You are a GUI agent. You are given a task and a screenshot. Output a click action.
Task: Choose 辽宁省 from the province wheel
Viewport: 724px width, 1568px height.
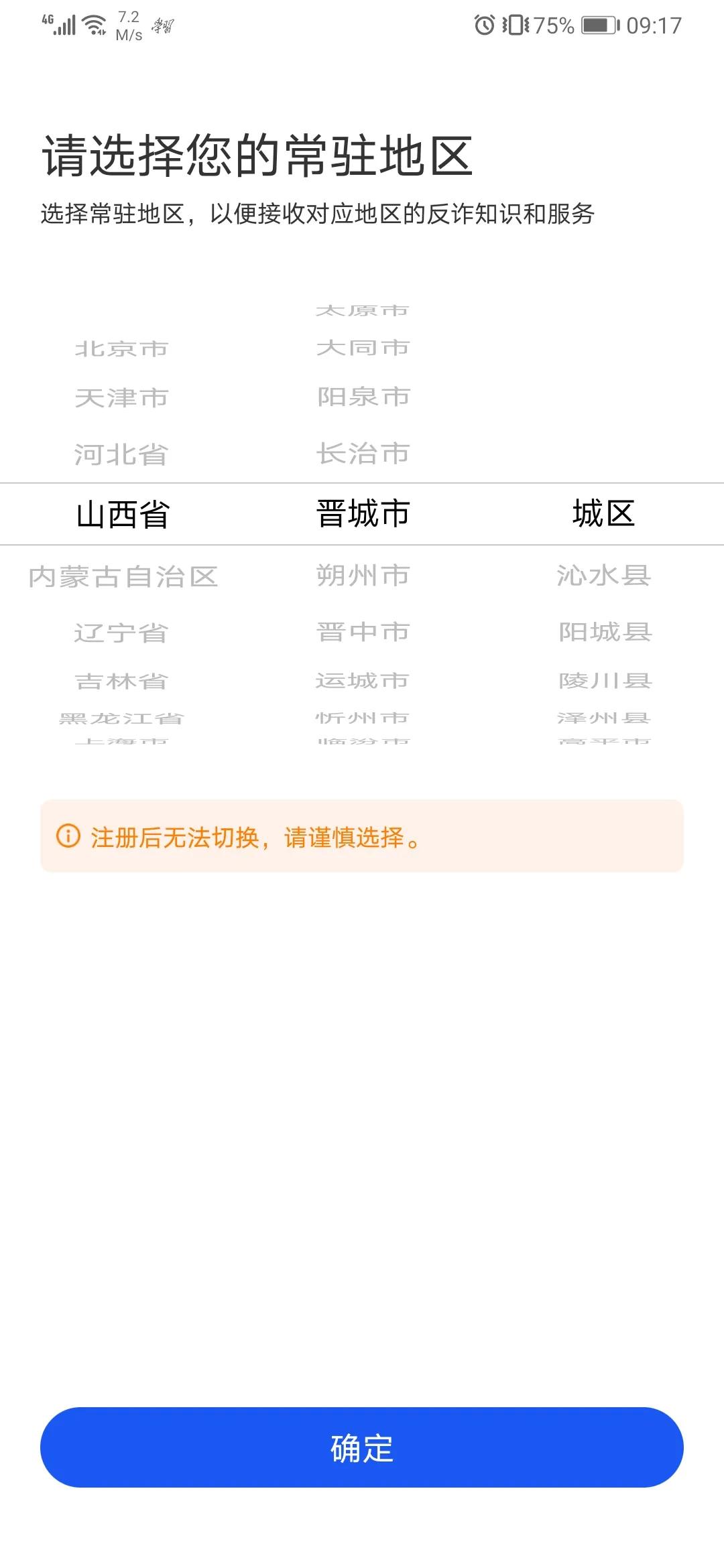[x=121, y=632]
